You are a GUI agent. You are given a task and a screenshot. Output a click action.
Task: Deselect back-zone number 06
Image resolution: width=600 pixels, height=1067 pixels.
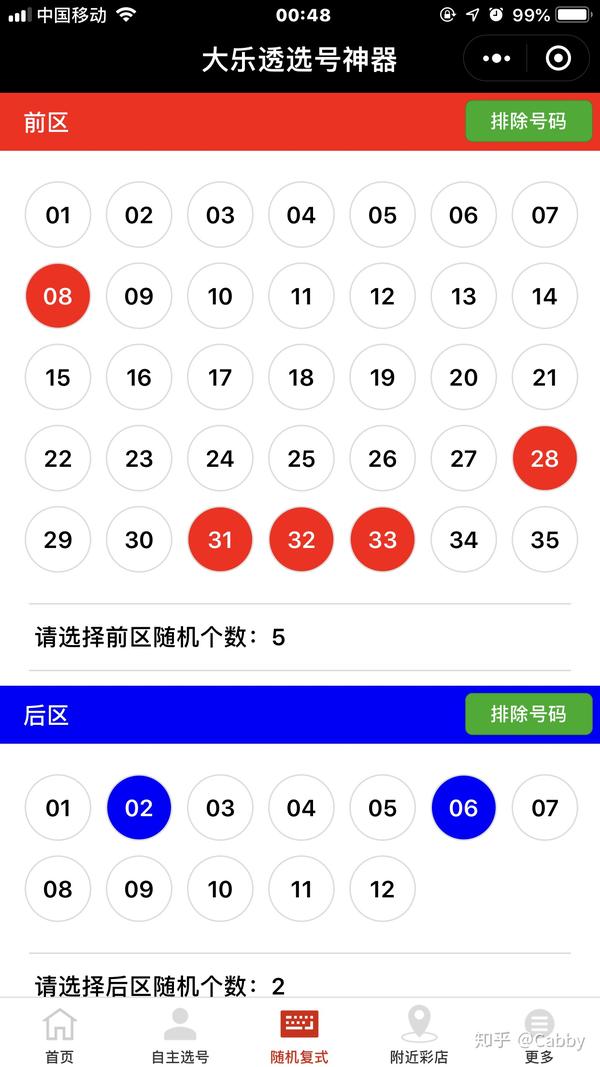(x=464, y=808)
